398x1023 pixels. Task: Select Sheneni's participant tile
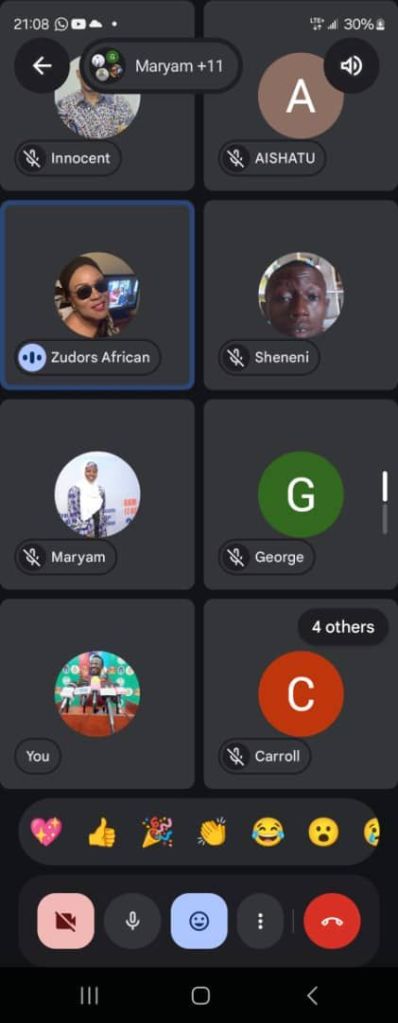pos(301,295)
